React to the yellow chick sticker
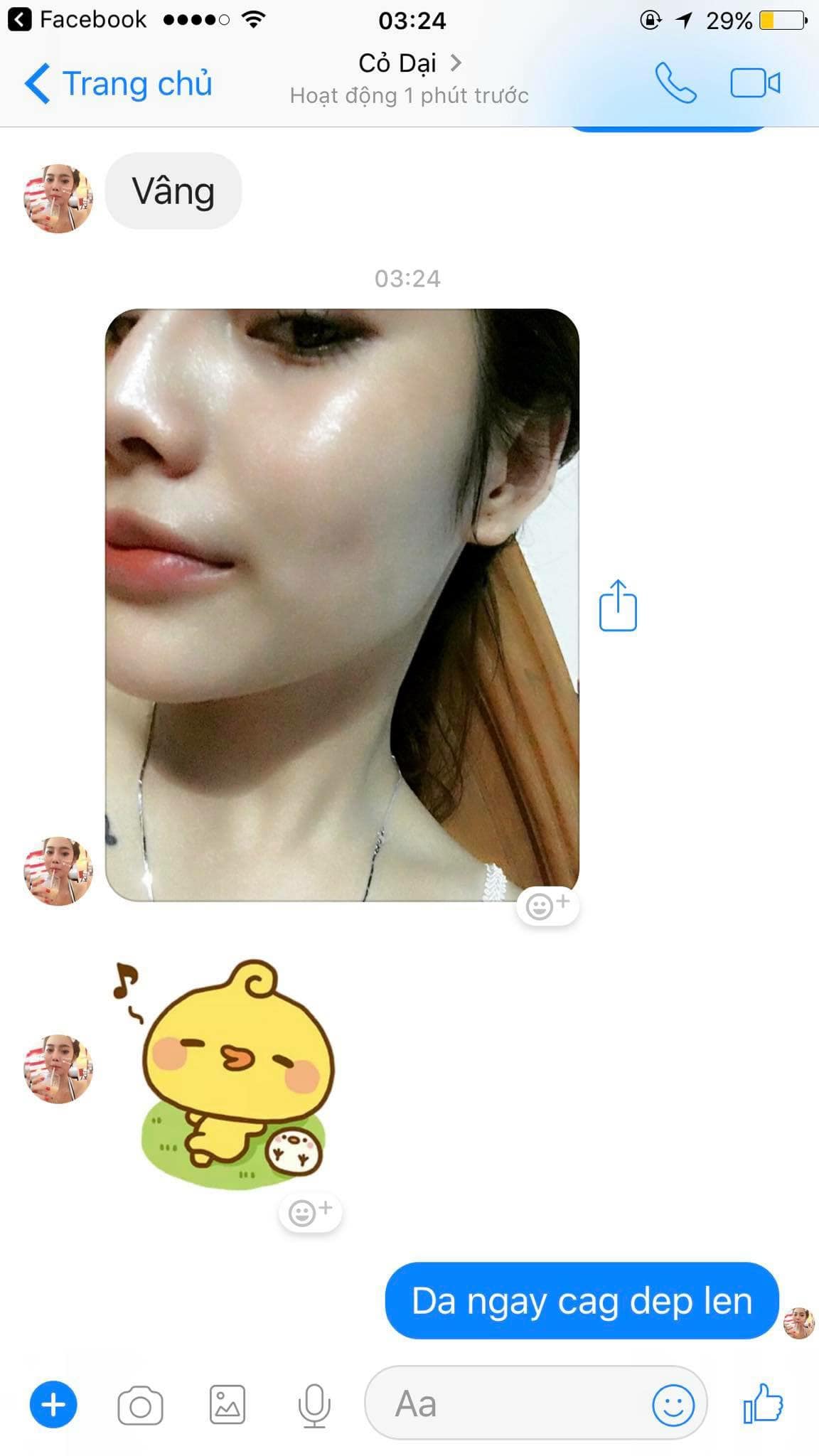Screen dimensions: 819x1456 (x=310, y=1212)
